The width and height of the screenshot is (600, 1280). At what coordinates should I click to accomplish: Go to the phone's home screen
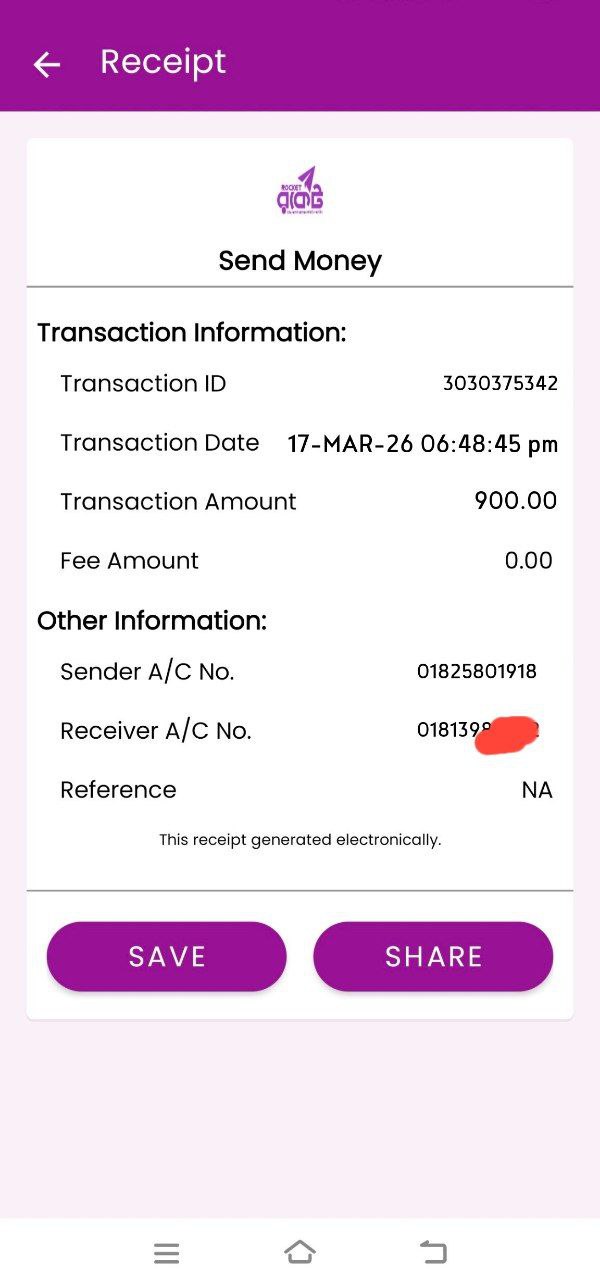[300, 1252]
